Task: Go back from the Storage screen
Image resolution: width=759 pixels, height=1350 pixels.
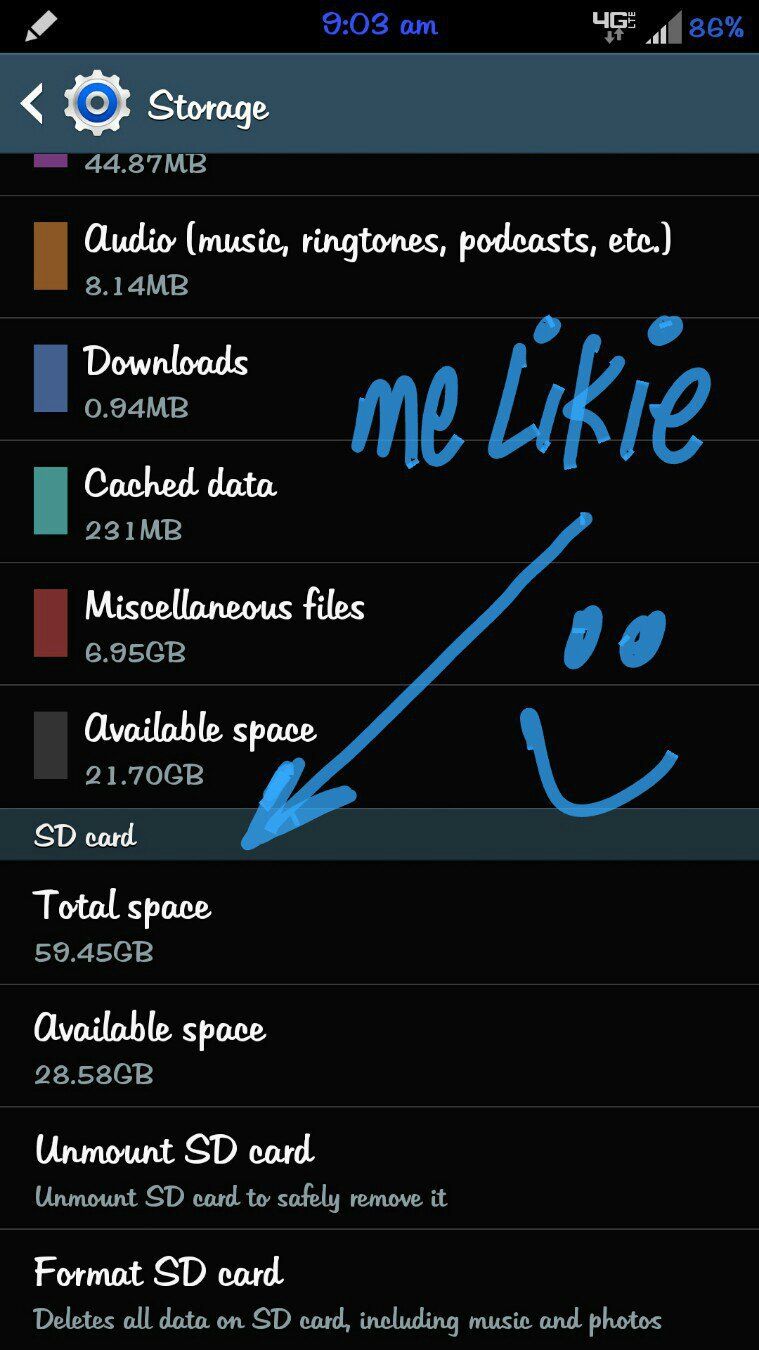Action: [34, 104]
